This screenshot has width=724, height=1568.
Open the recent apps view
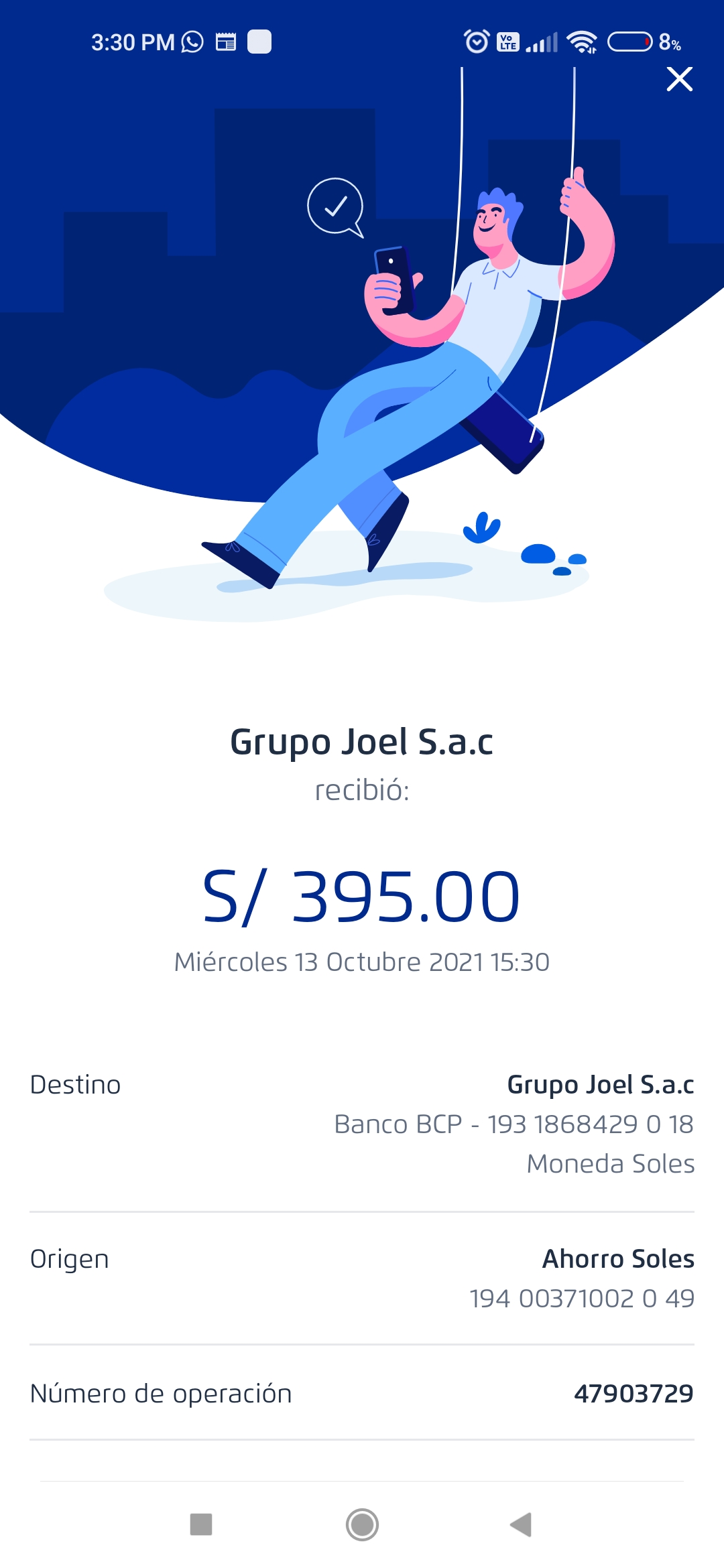tap(201, 1524)
